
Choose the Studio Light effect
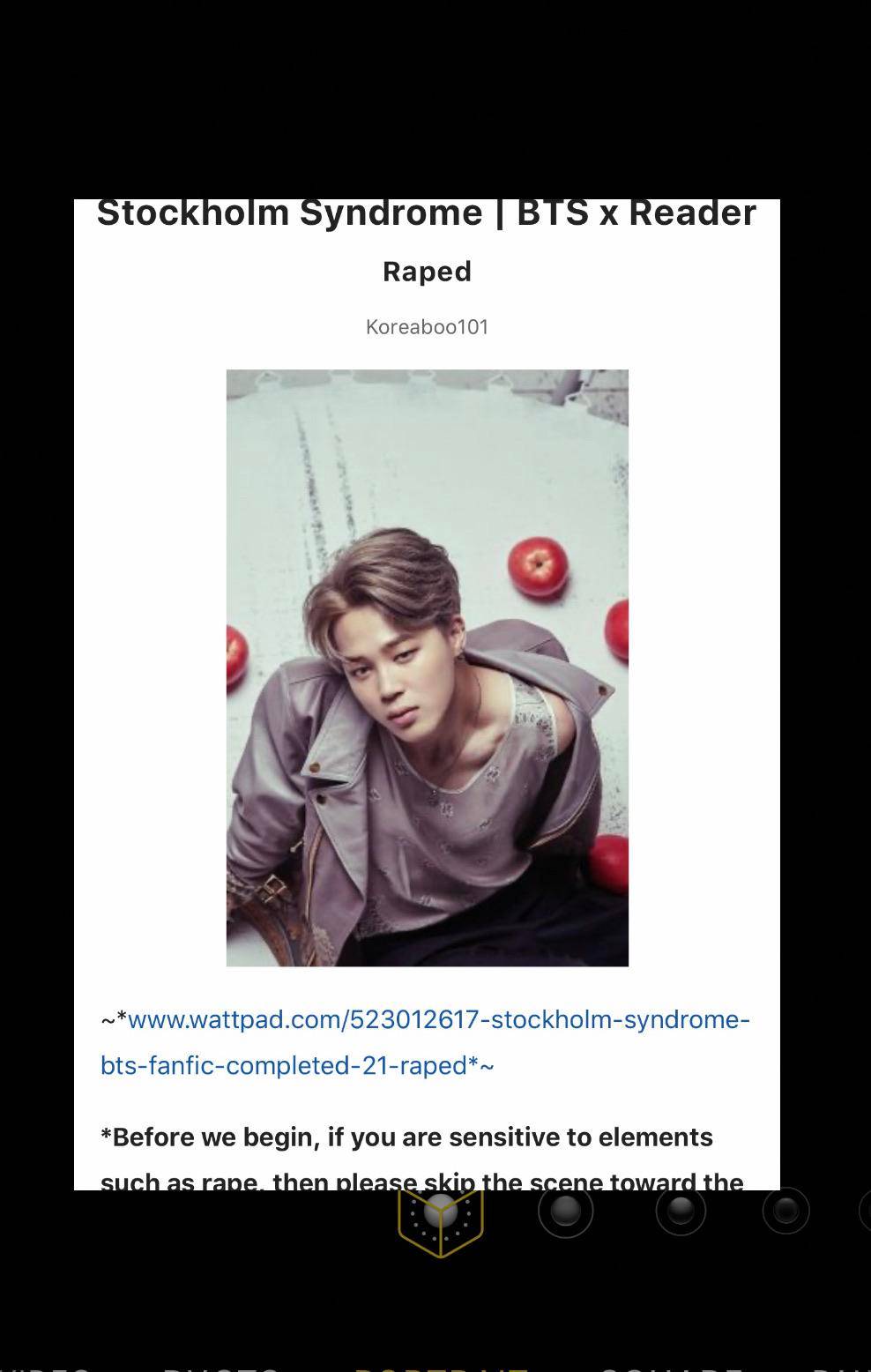click(x=565, y=1212)
